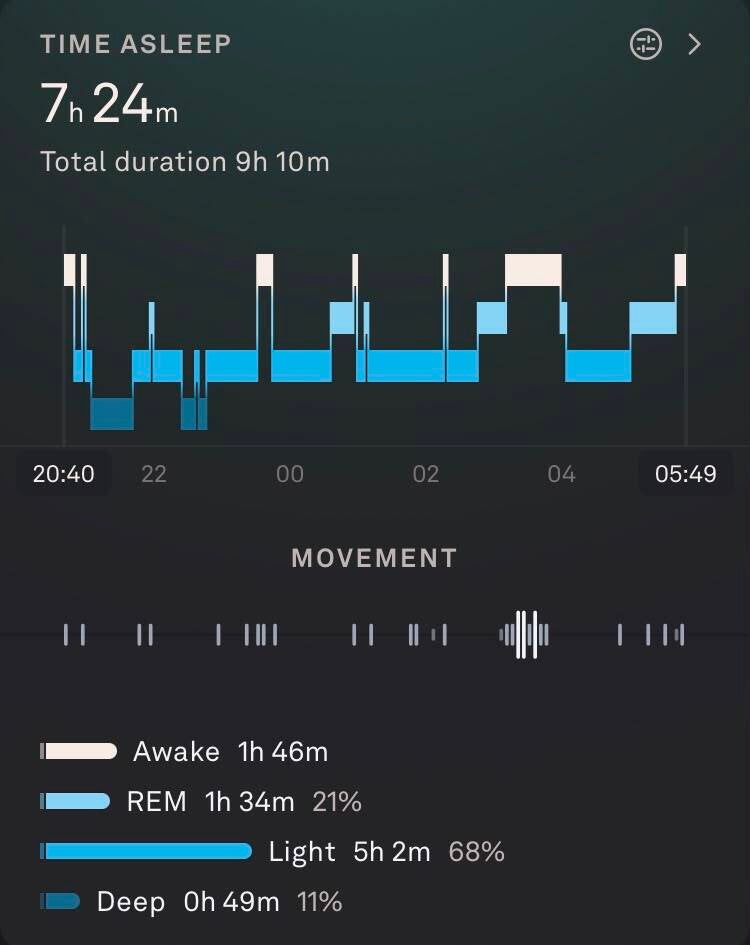750x945 pixels.
Task: Open Time Asleep details chevron
Action: click(695, 44)
